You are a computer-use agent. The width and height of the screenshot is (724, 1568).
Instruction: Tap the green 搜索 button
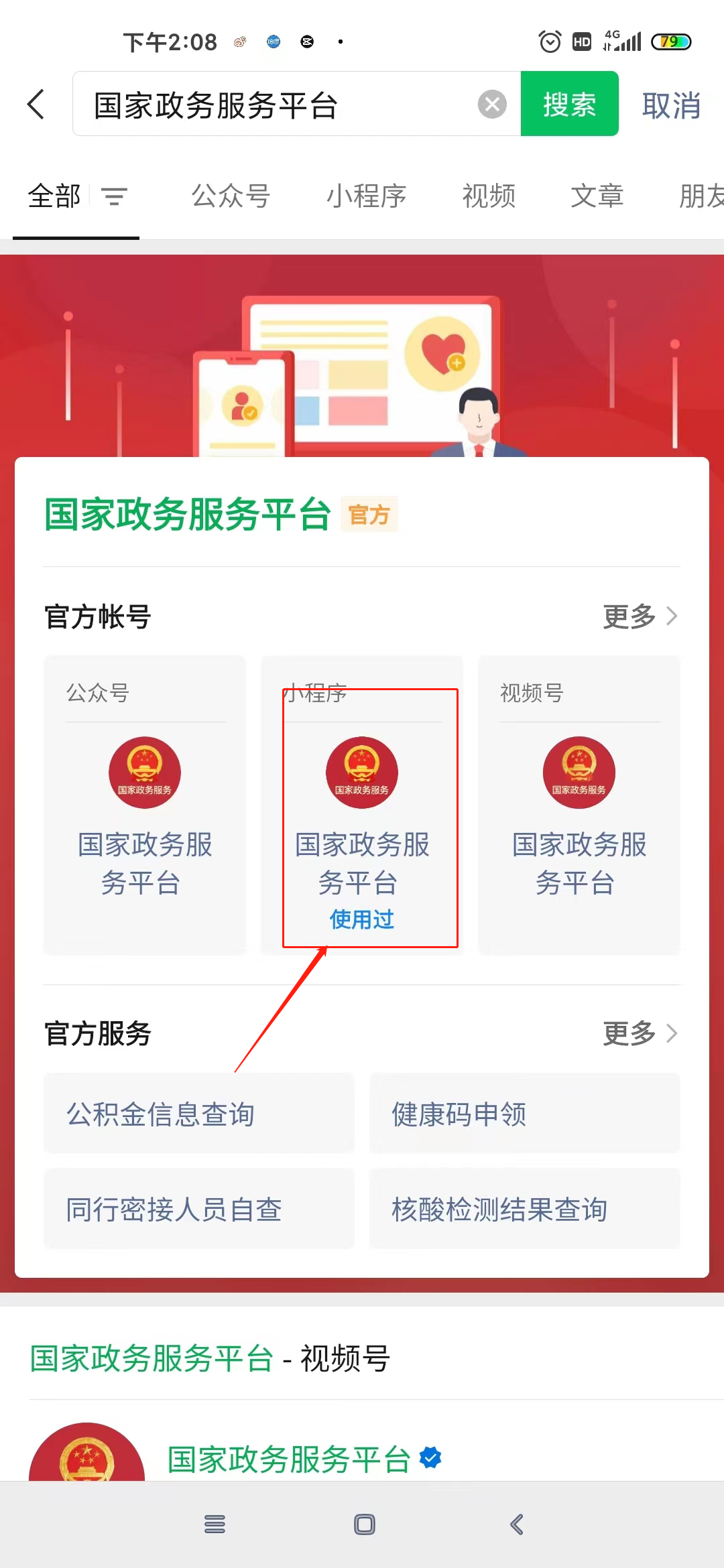569,105
